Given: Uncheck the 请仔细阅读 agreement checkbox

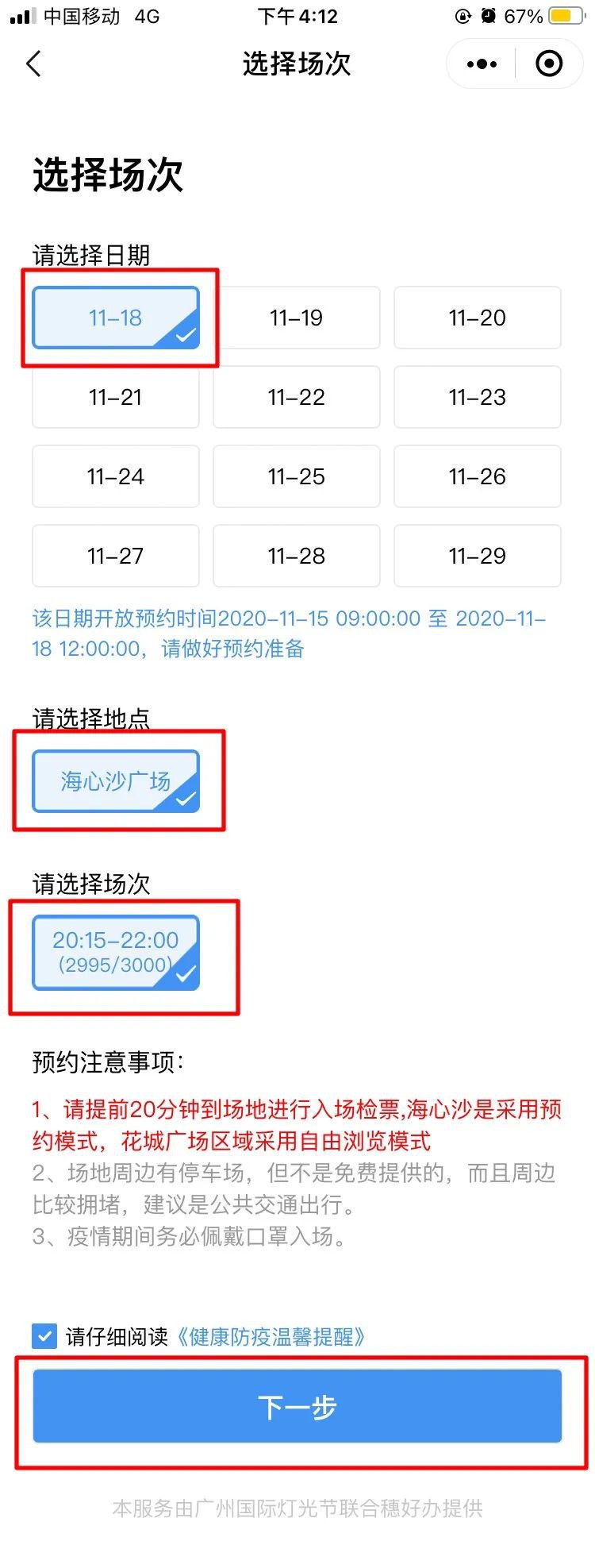Looking at the screenshot, I should 44,1336.
